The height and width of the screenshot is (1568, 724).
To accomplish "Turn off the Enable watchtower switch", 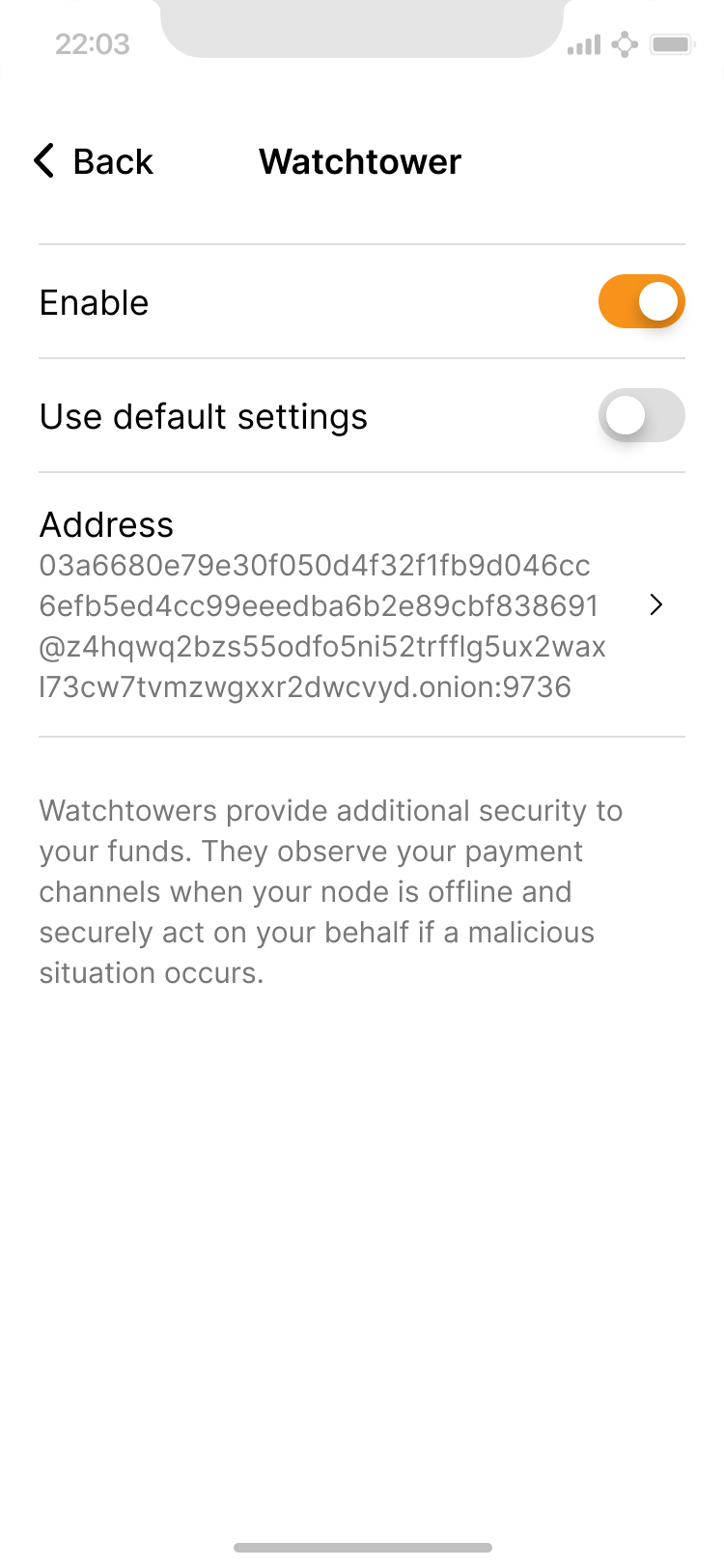I will (641, 302).
